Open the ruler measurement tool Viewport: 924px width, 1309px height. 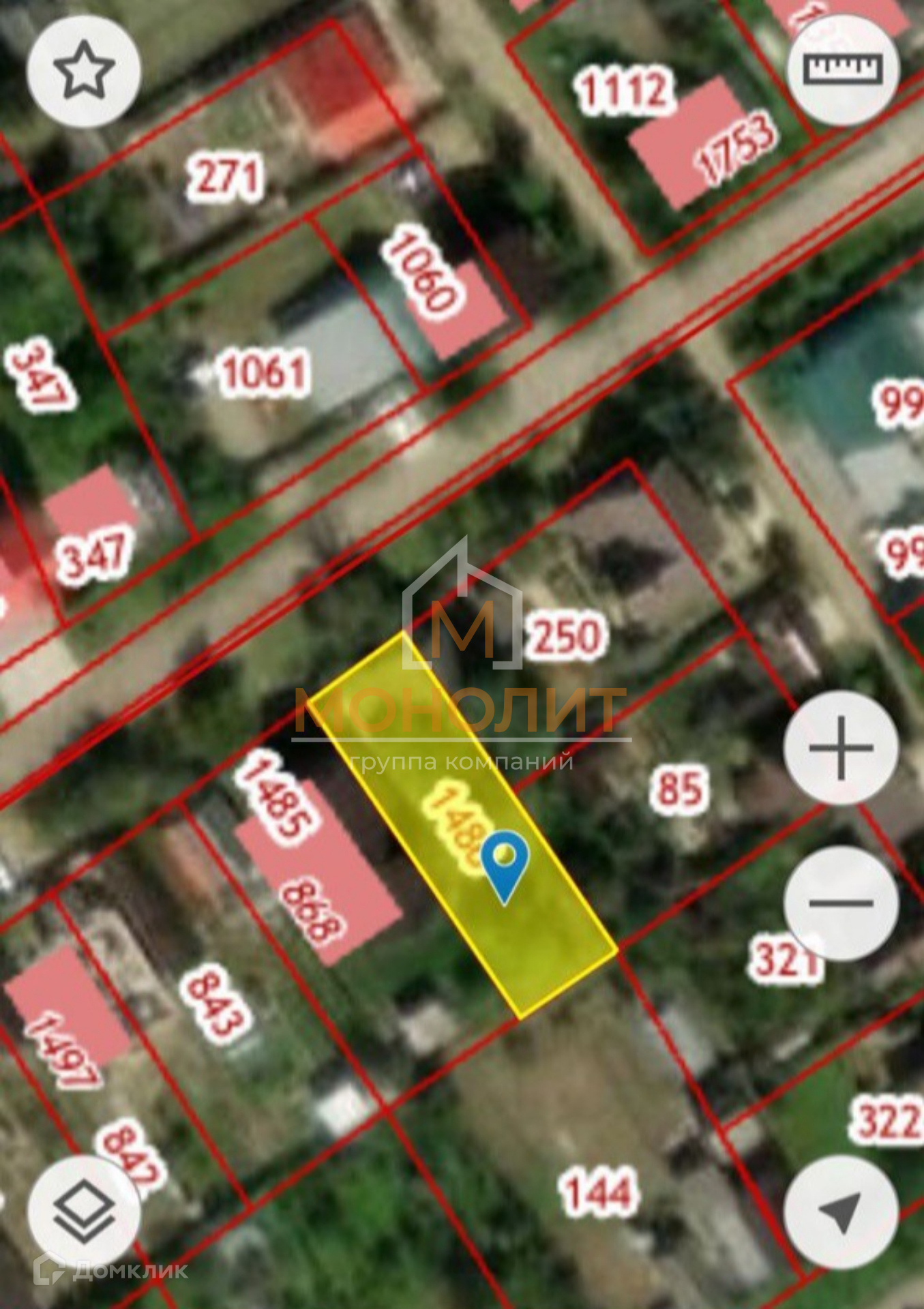tap(844, 68)
